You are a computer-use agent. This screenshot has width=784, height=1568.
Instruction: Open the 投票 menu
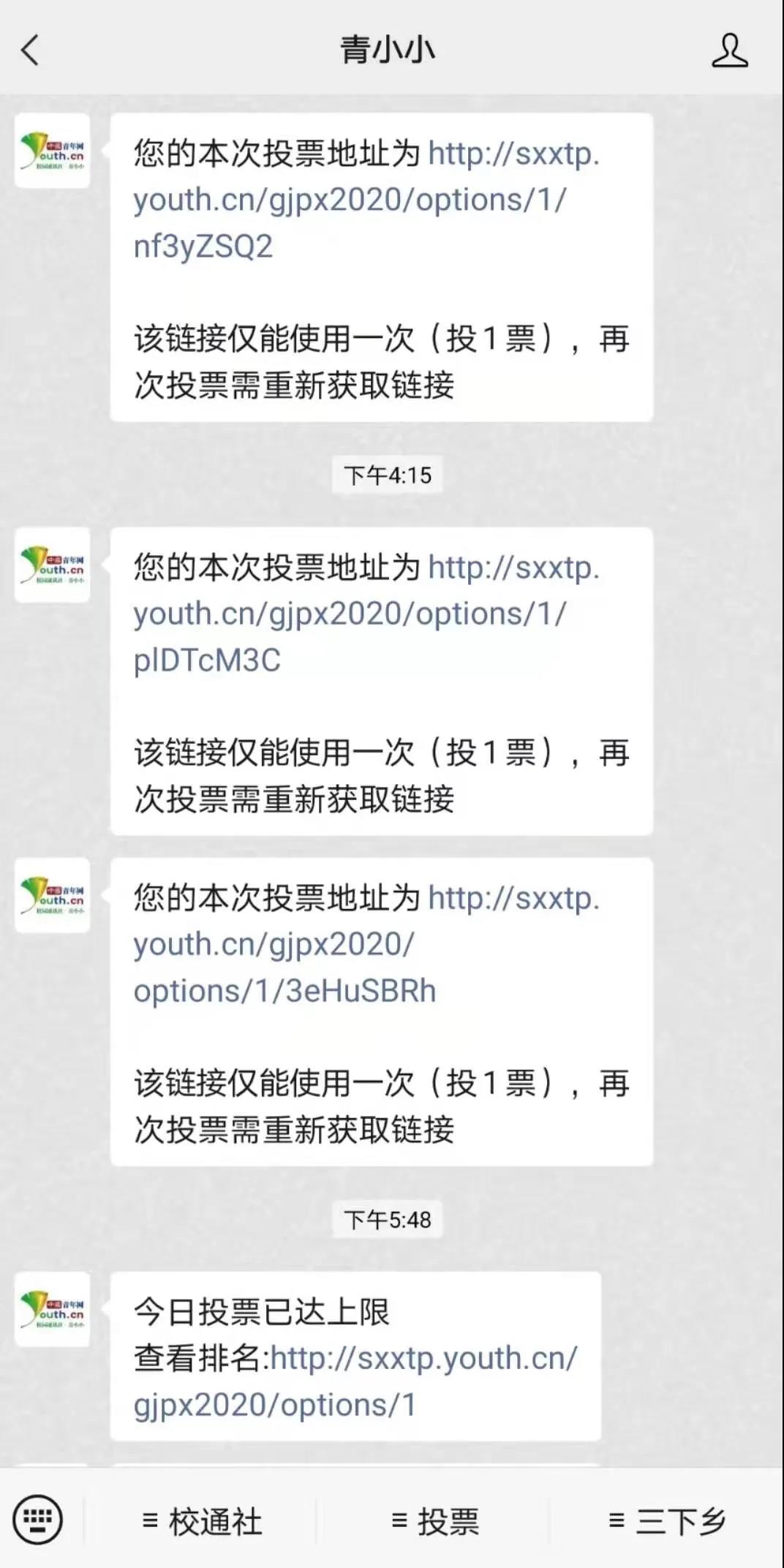point(435,1521)
